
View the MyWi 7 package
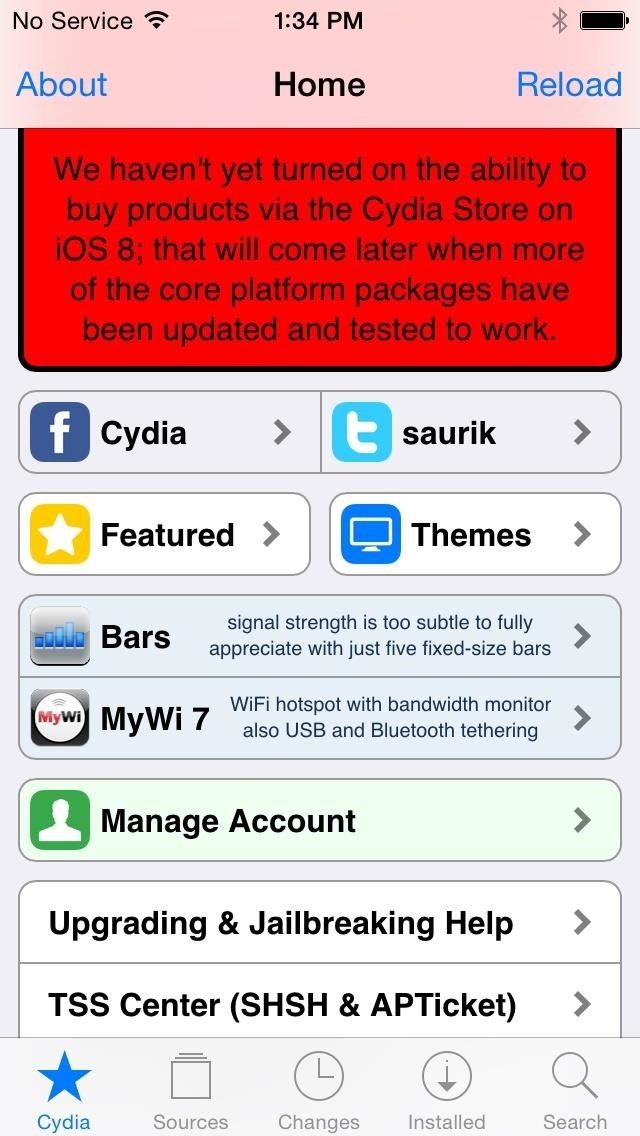pyautogui.click(x=320, y=718)
